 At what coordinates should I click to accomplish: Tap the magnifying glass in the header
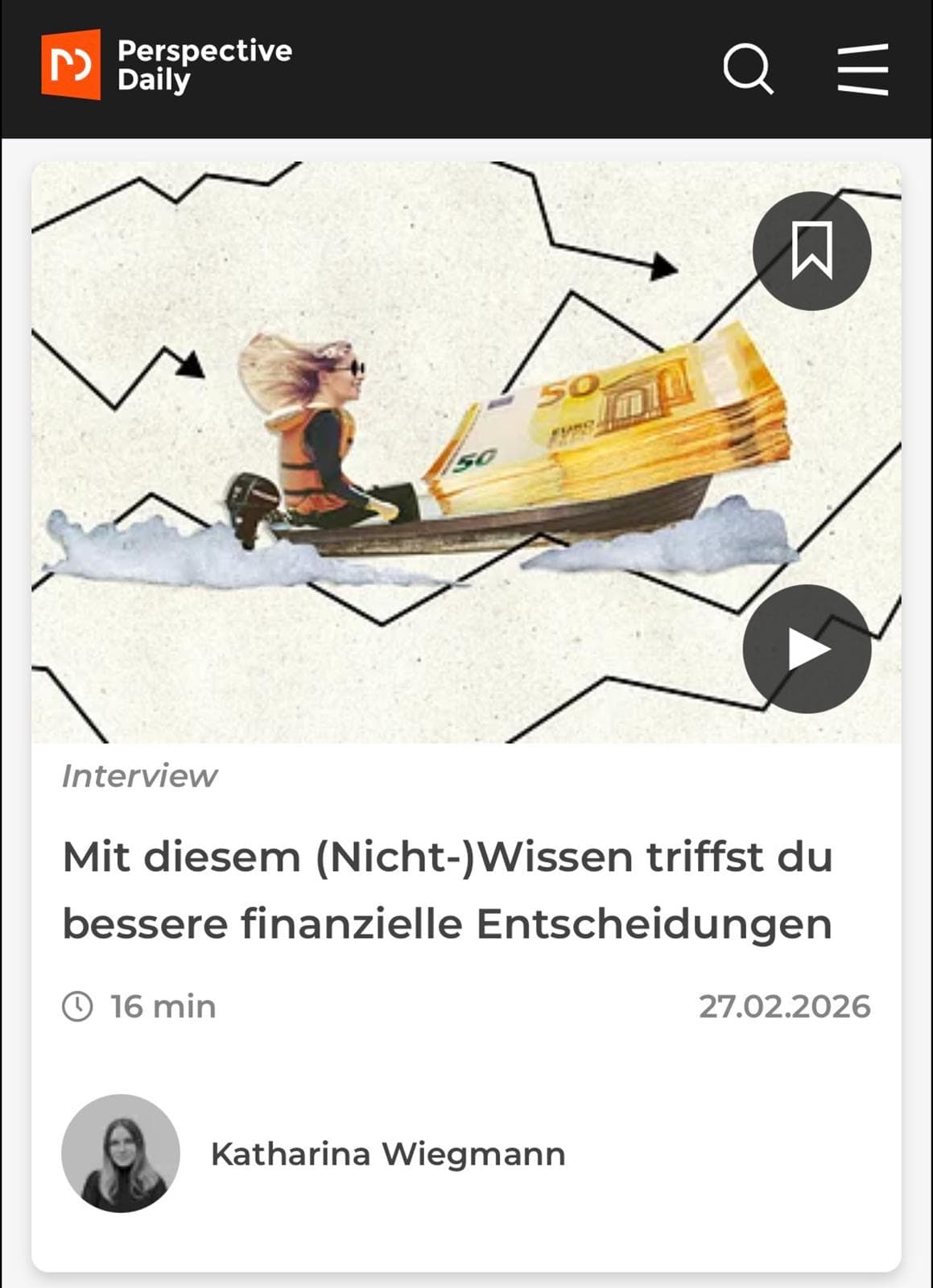point(750,69)
